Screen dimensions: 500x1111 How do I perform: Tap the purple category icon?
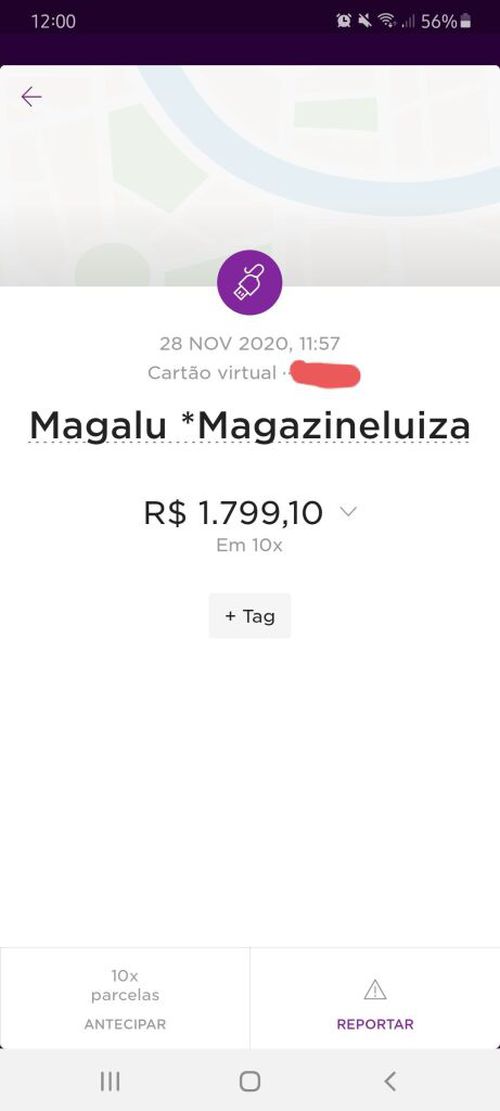coord(249,282)
